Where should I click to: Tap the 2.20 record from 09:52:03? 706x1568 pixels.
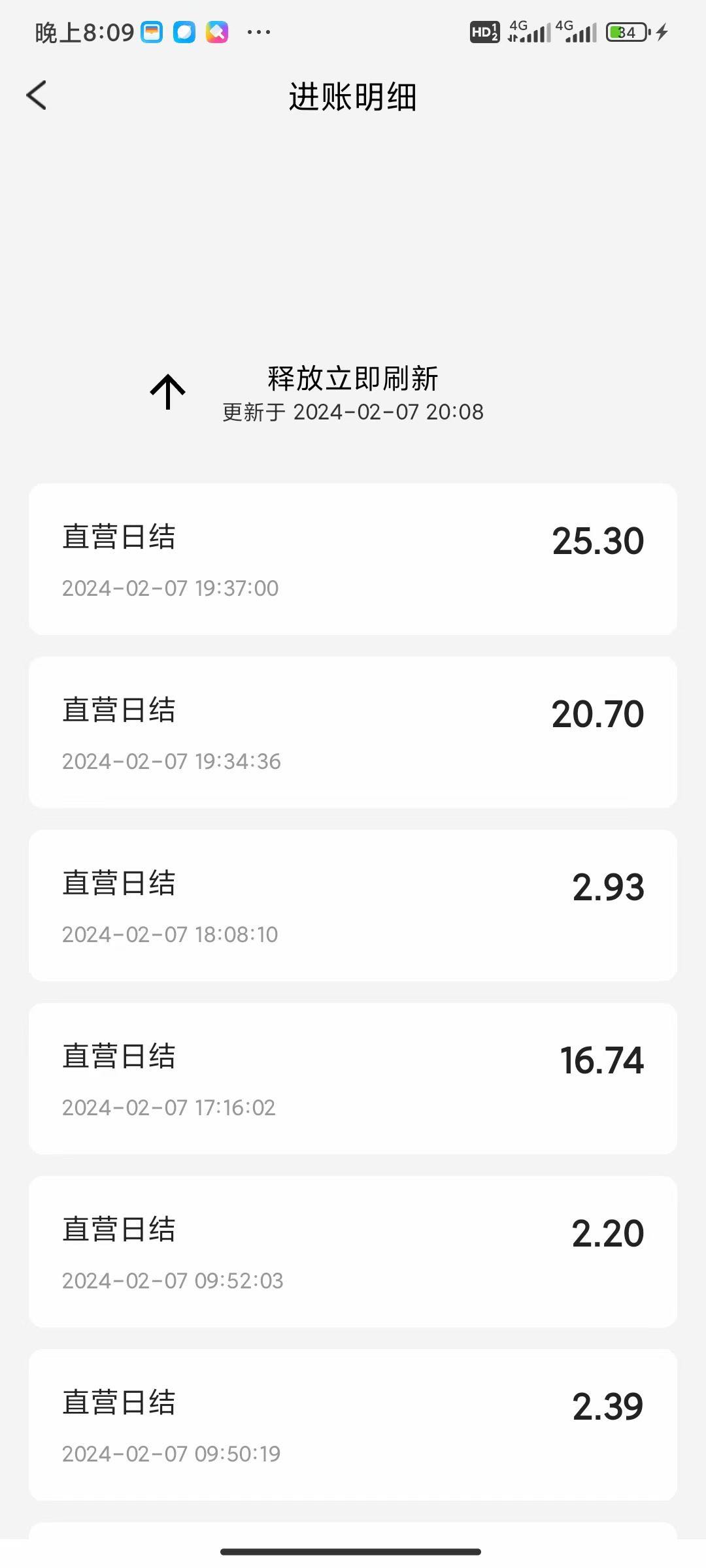[x=353, y=1252]
